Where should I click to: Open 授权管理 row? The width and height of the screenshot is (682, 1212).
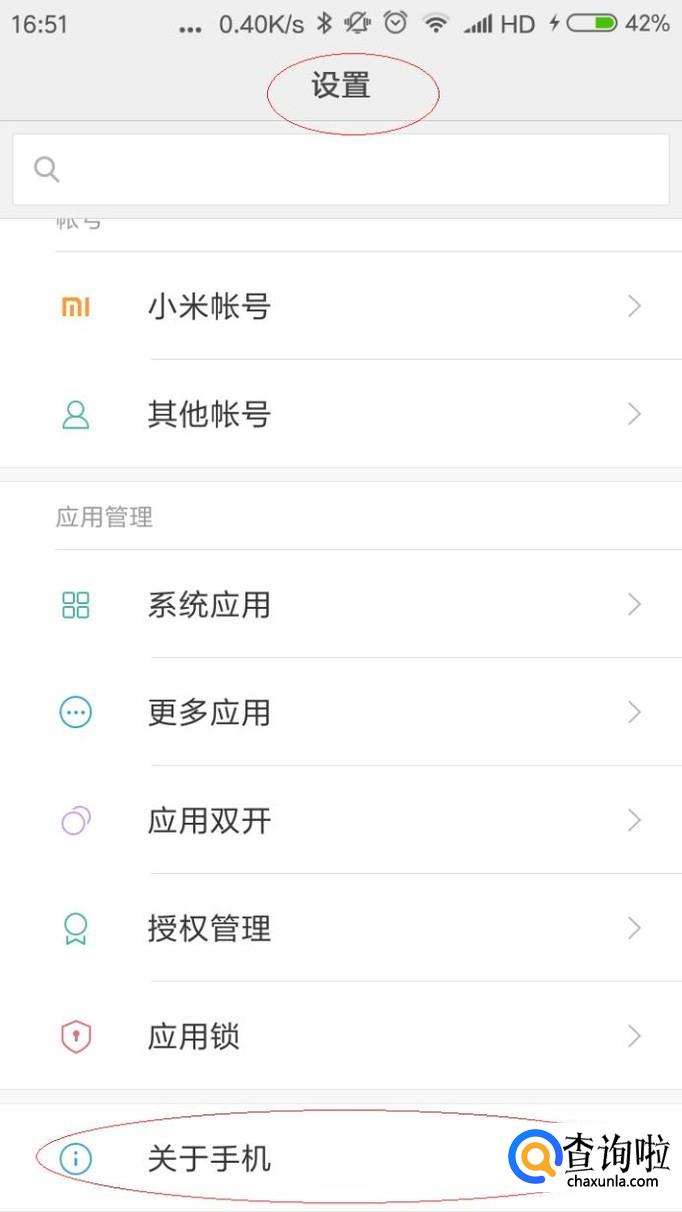[340, 928]
